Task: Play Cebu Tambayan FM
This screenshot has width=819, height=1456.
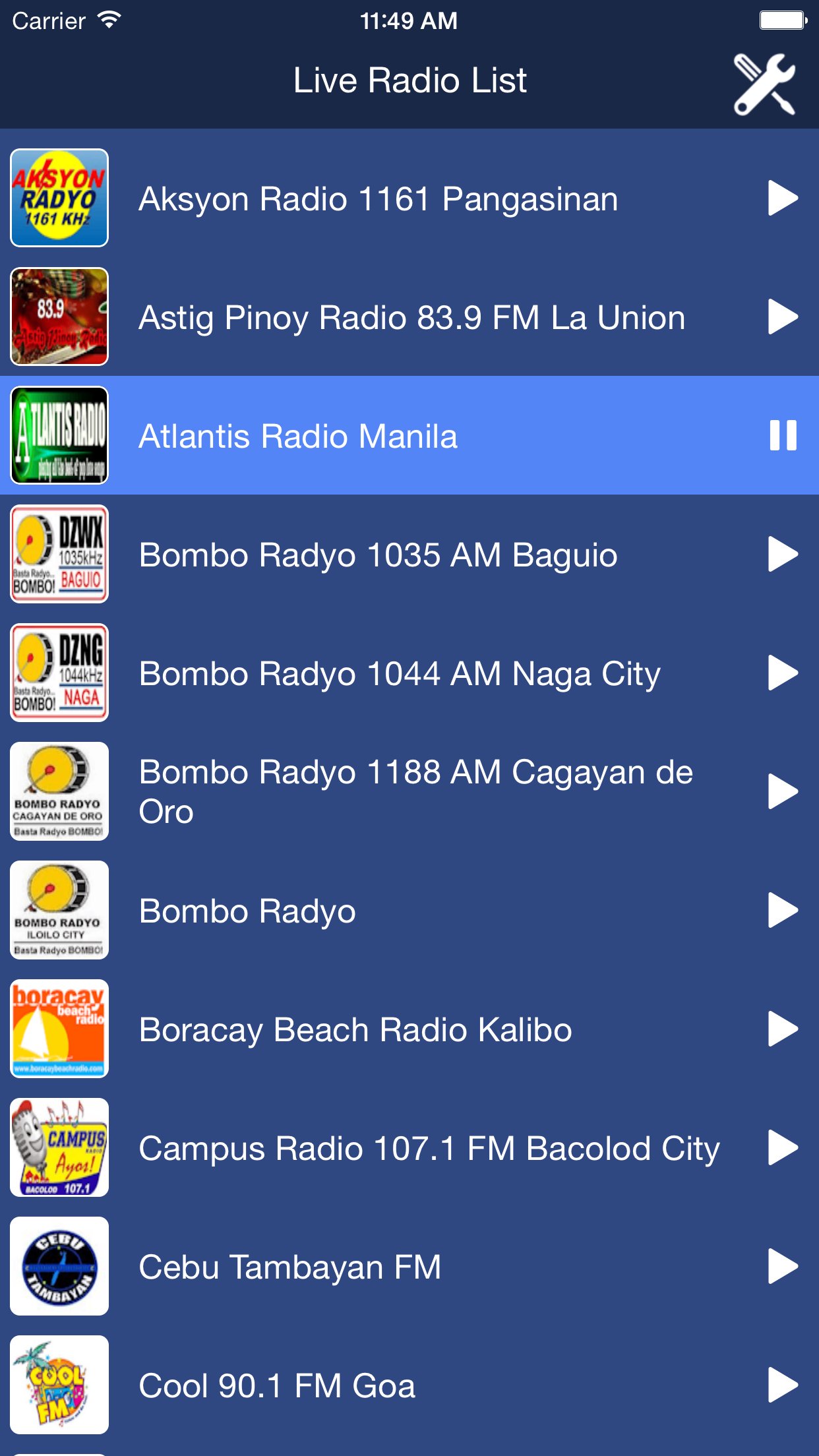Action: click(783, 1267)
